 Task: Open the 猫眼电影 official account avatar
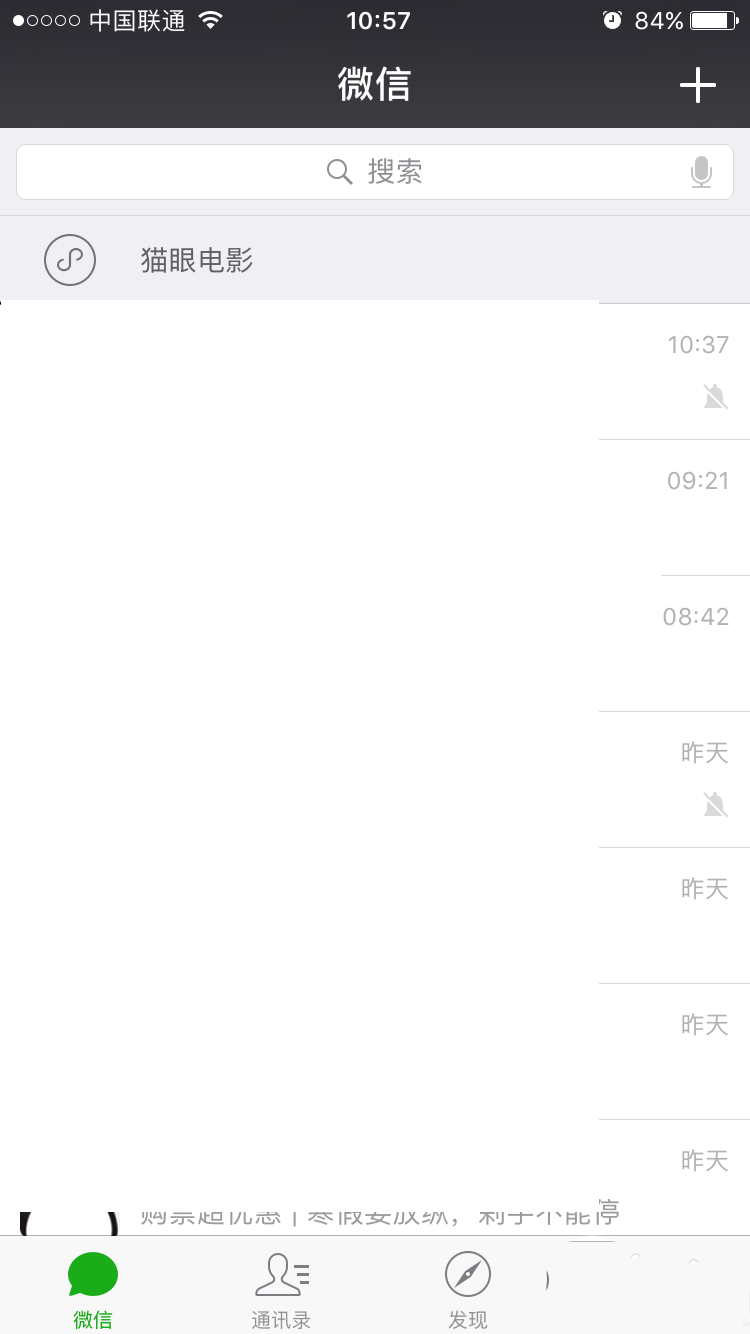pyautogui.click(x=69, y=259)
